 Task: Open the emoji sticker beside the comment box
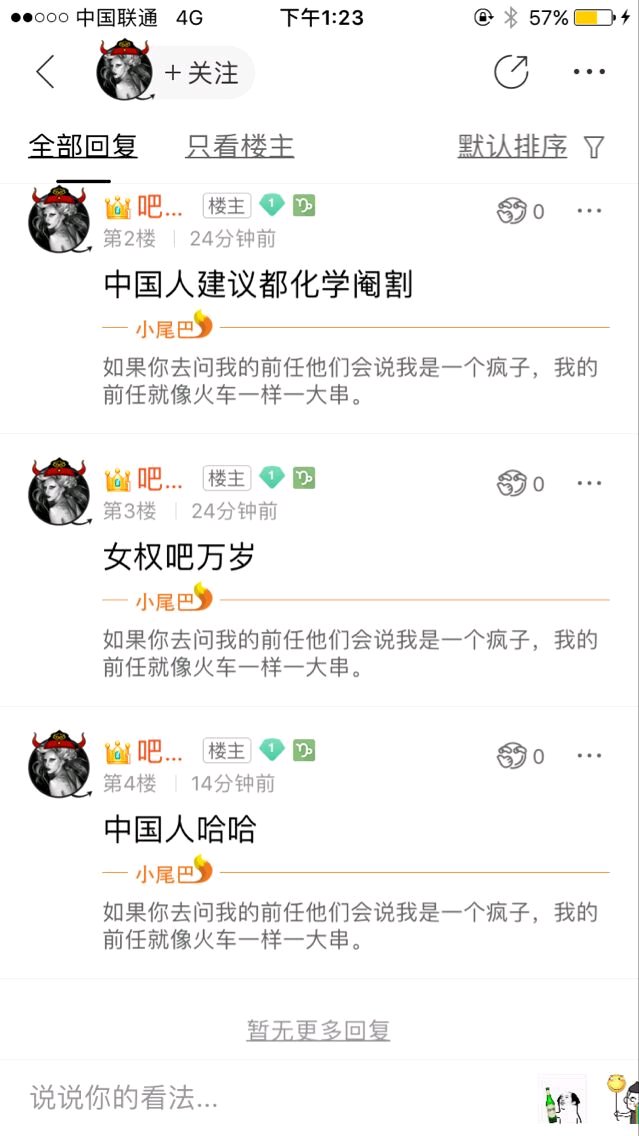(561, 1100)
